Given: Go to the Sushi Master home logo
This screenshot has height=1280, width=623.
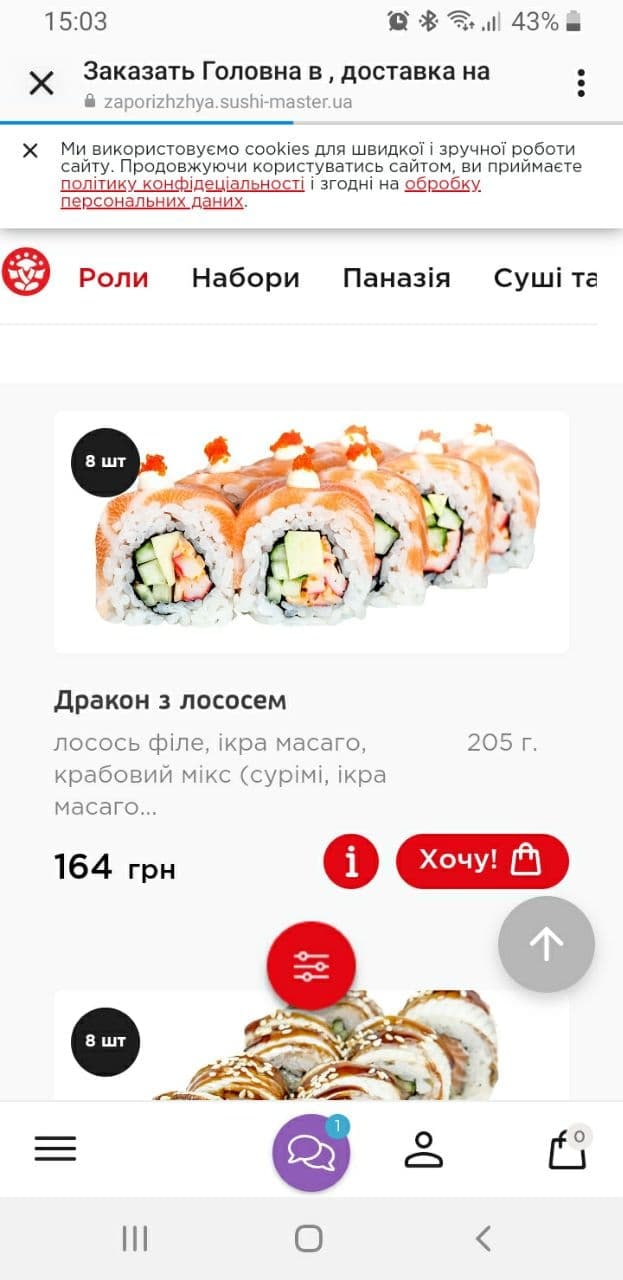Looking at the screenshot, I should [x=26, y=272].
